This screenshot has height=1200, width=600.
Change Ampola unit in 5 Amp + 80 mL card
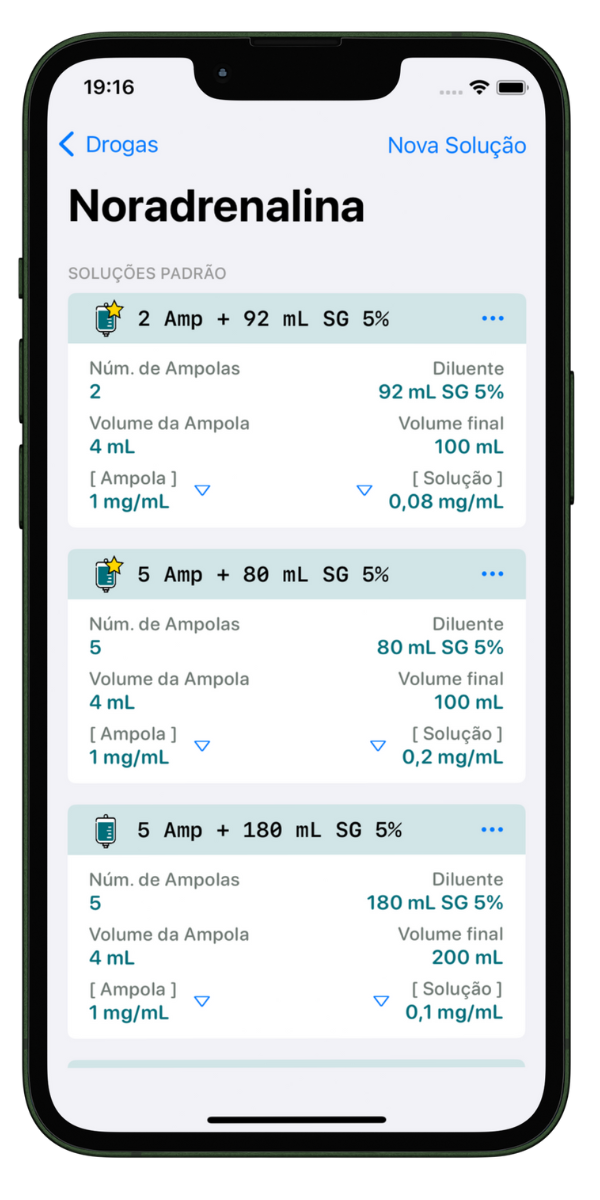[202, 746]
